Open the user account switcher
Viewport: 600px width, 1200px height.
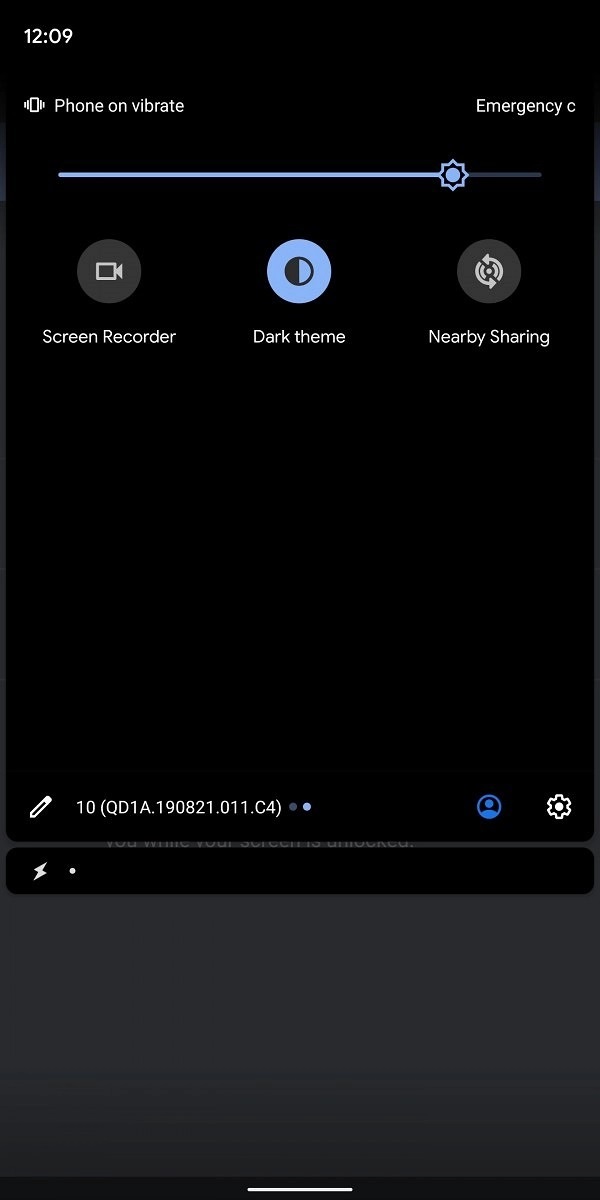pyautogui.click(x=489, y=807)
